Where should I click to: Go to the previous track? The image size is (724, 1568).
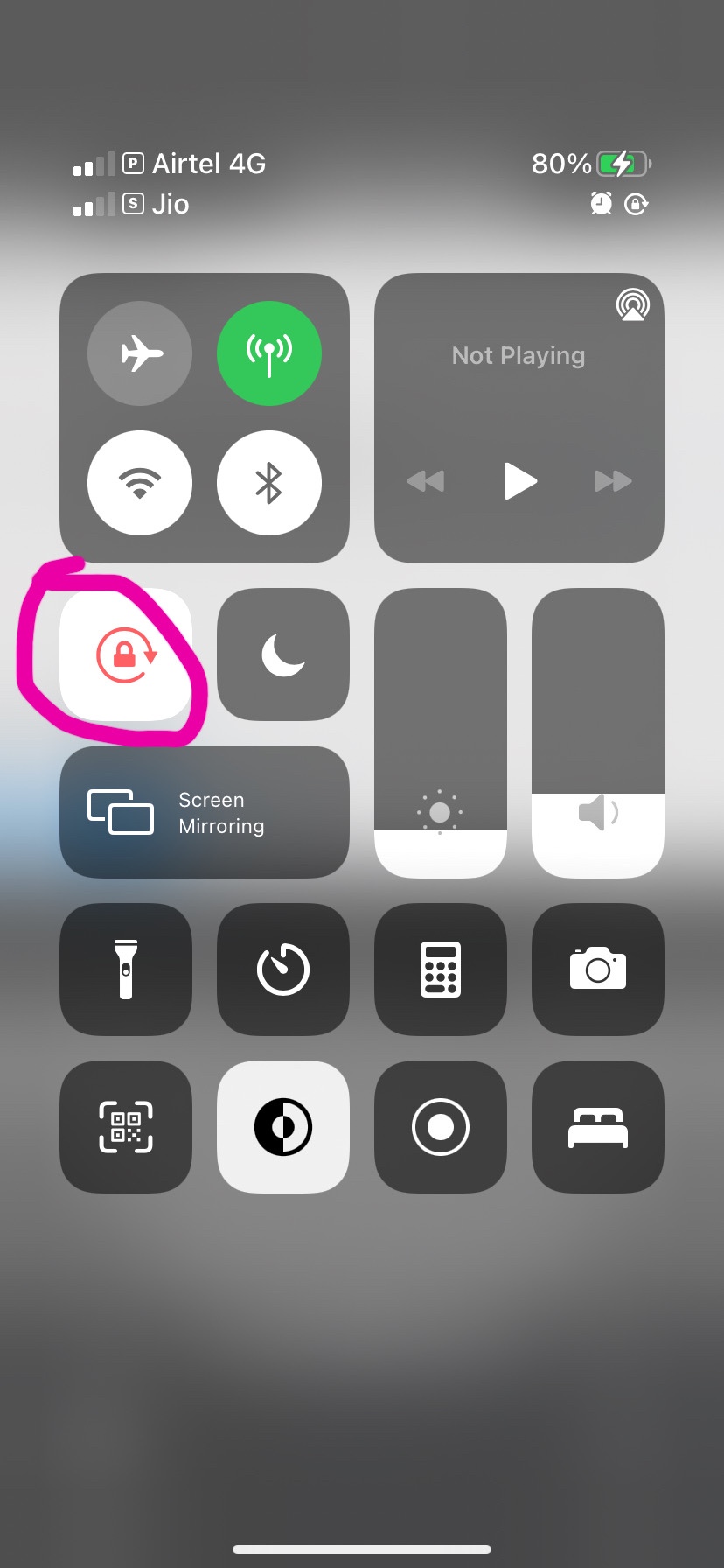[x=426, y=480]
